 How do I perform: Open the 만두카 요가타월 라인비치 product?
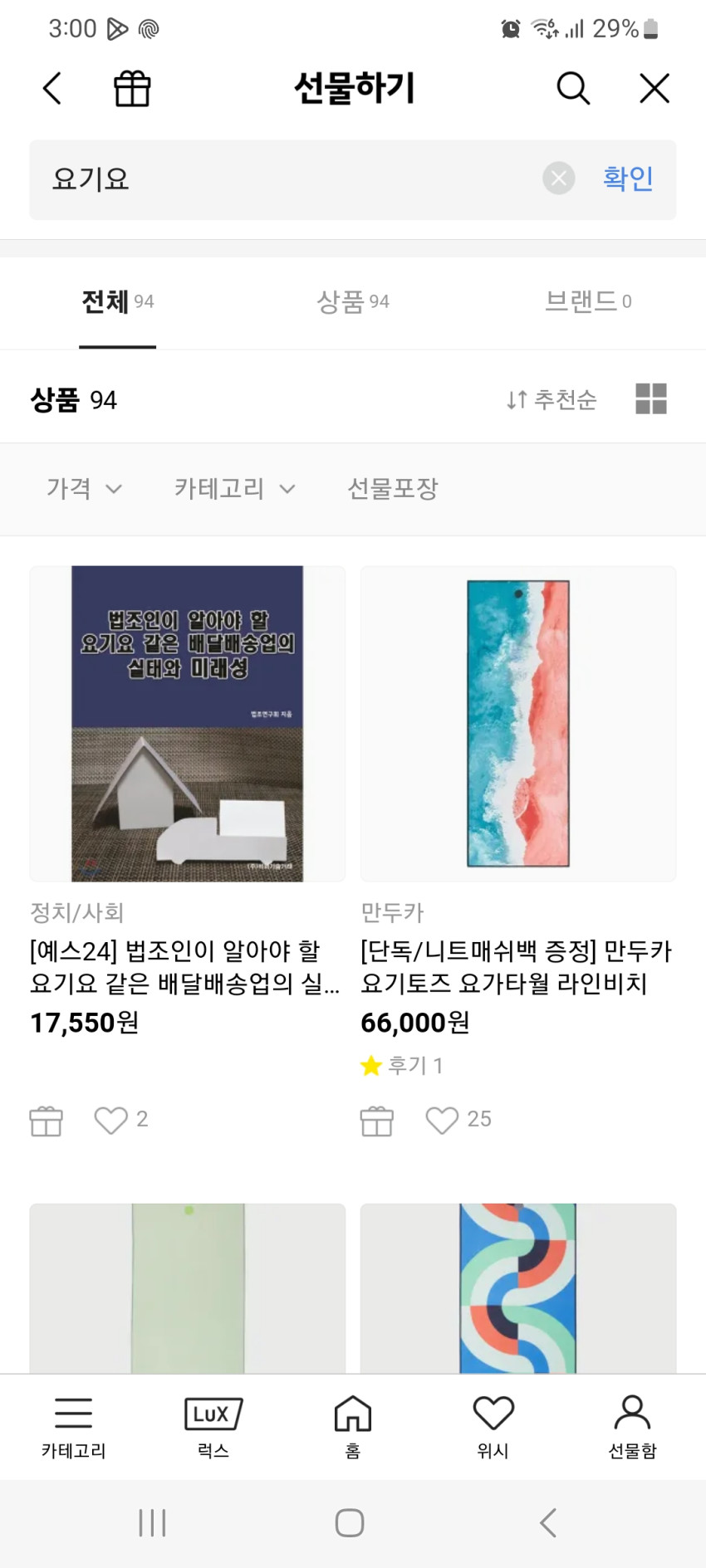pos(517,966)
